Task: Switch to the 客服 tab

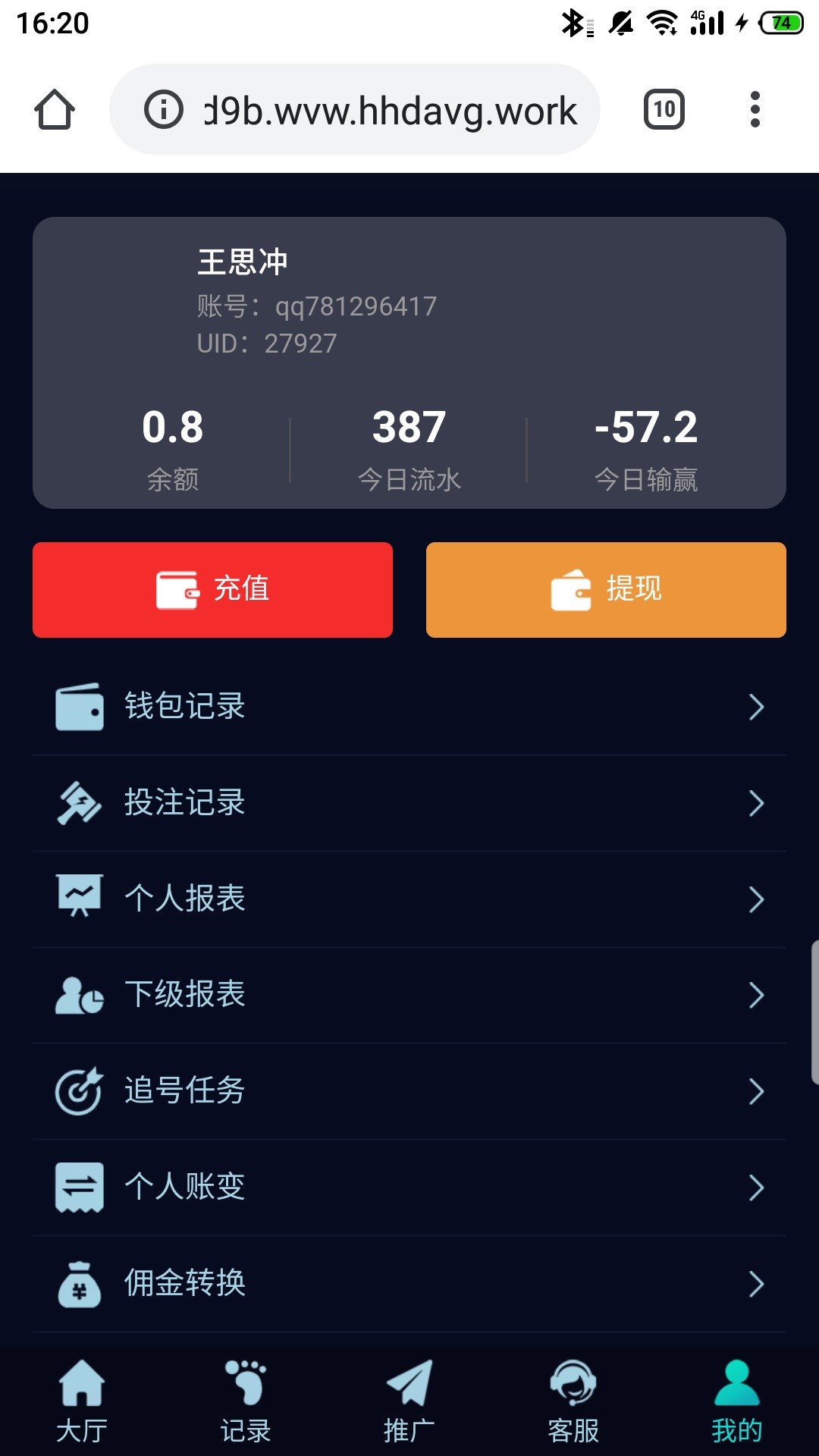Action: tap(573, 1401)
